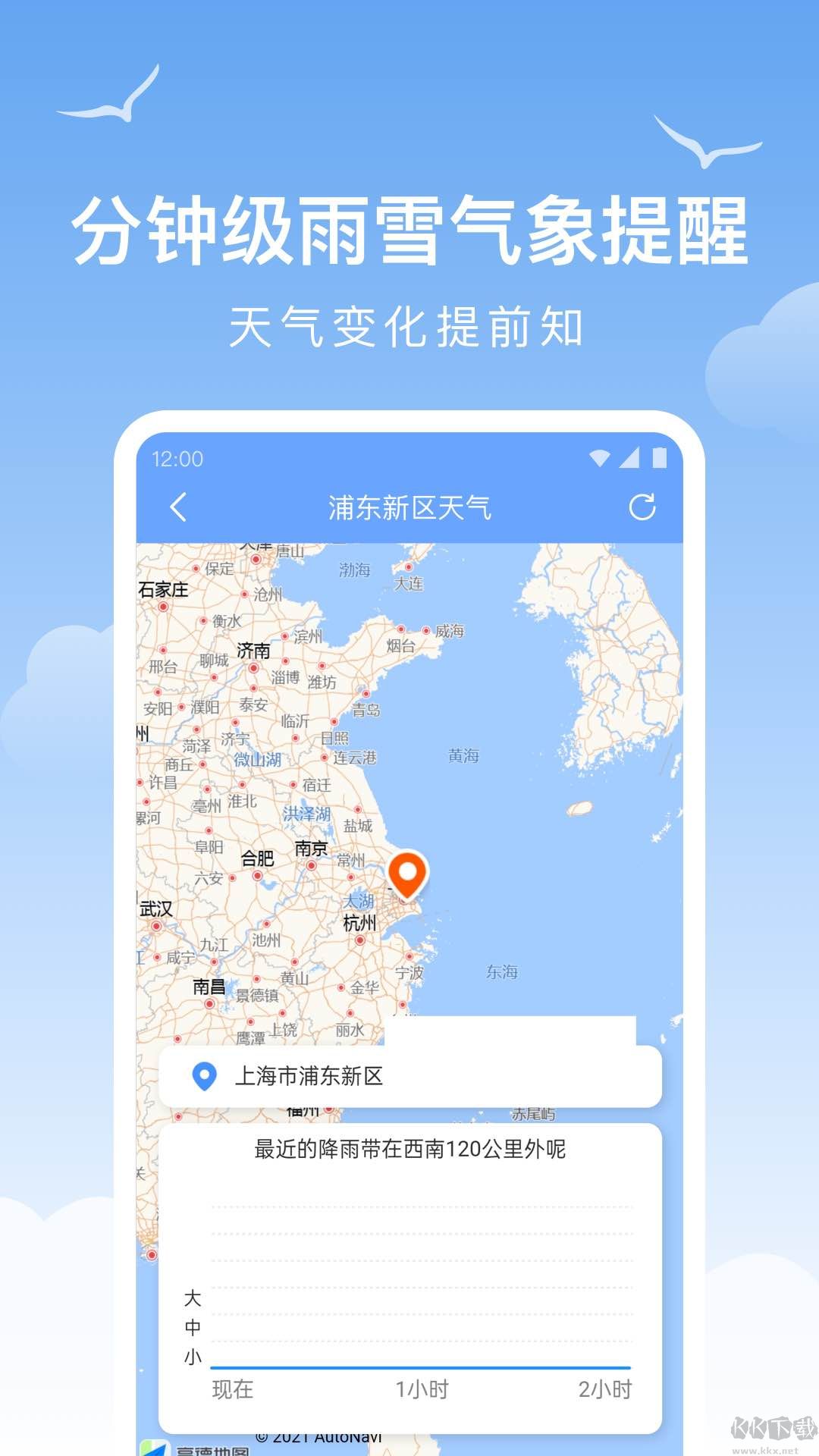Open the 上海市浦东新区 location card
The height and width of the screenshot is (1456, 819).
409,1076
